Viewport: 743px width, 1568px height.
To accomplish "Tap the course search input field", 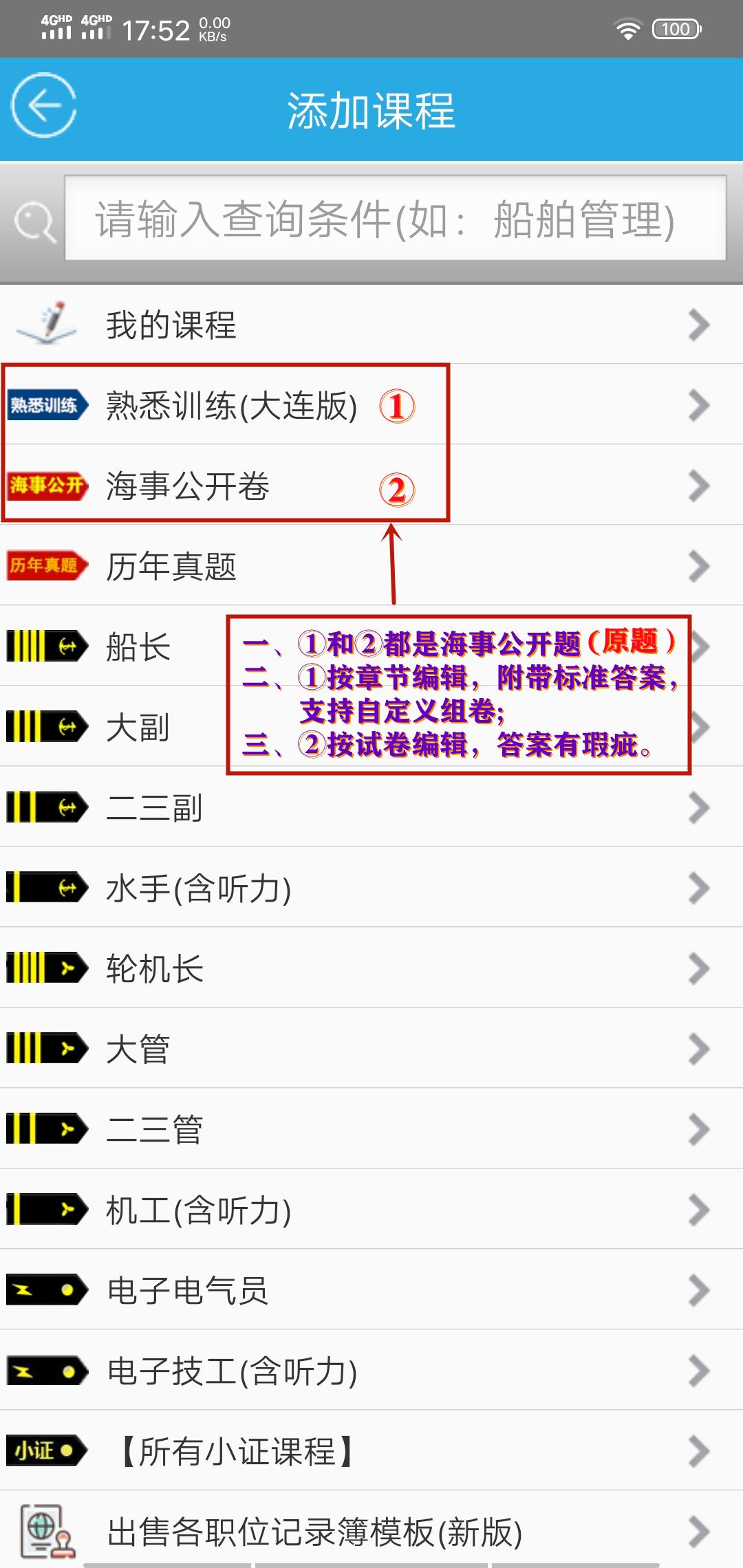I will (x=395, y=219).
